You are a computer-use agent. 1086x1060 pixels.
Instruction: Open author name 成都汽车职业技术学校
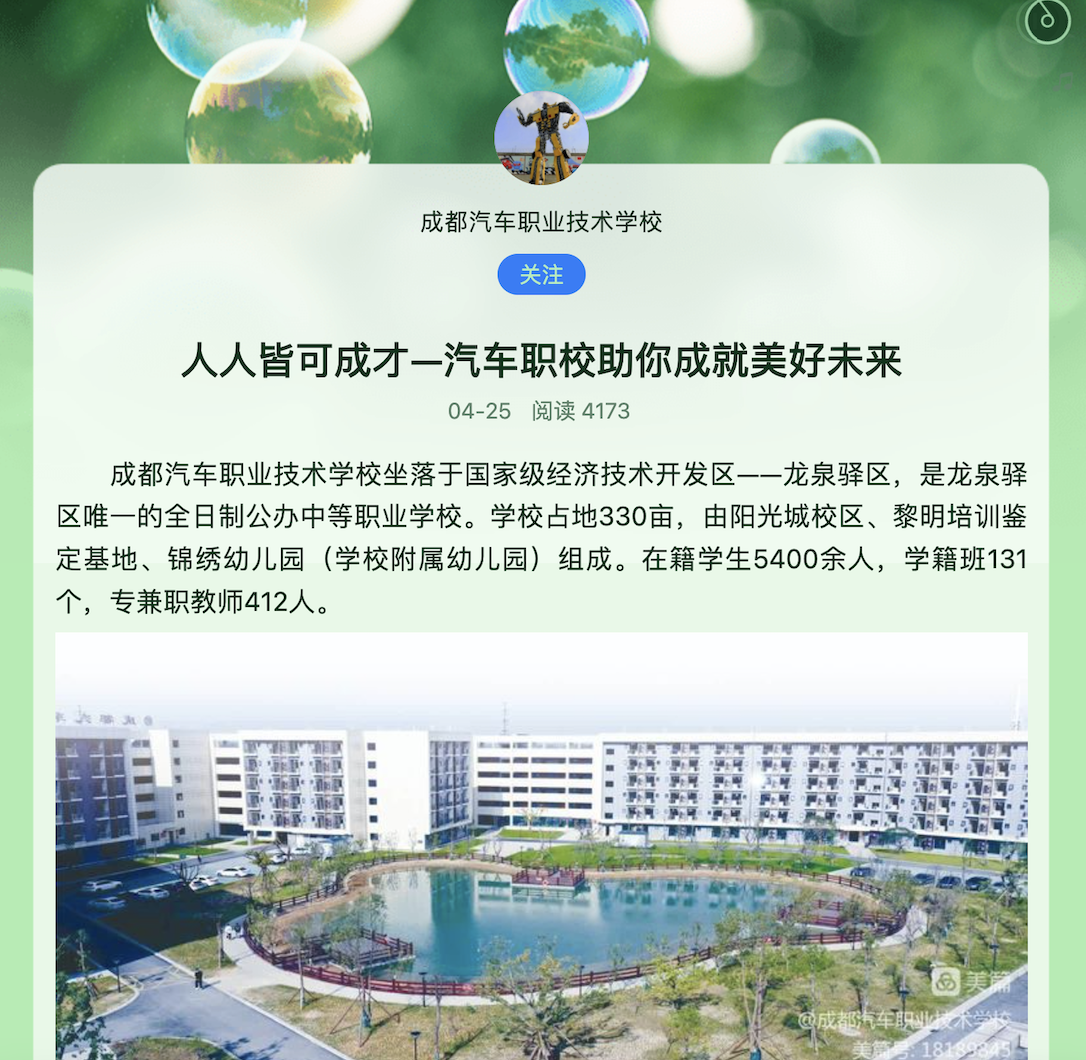click(541, 222)
